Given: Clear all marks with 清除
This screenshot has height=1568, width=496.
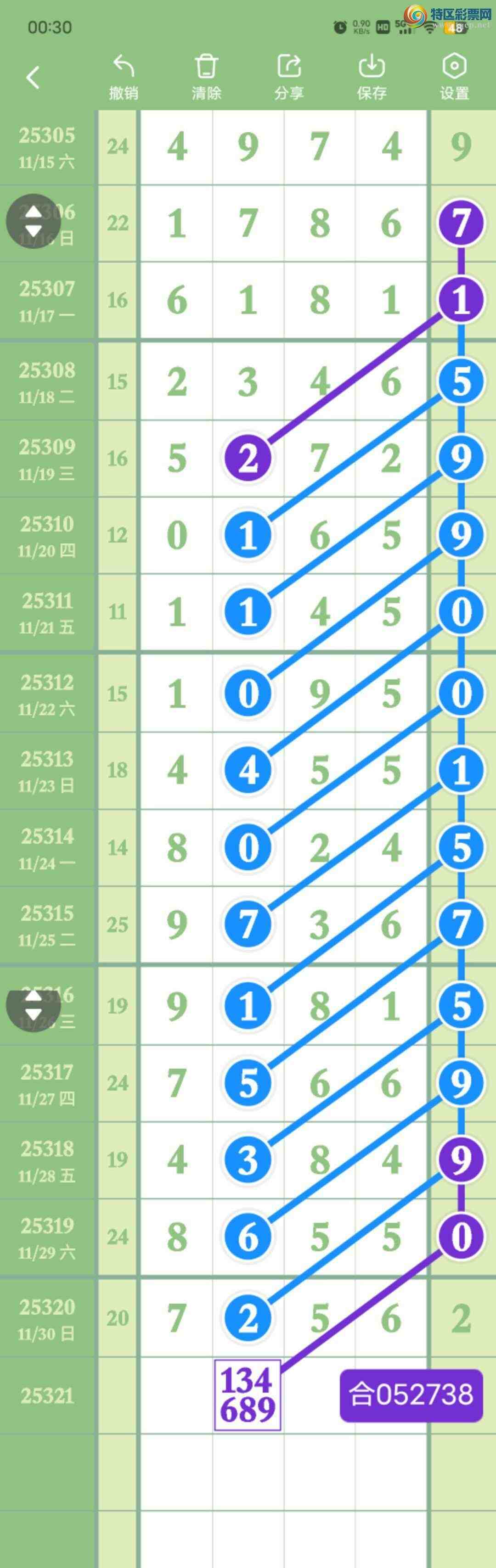Looking at the screenshot, I should [x=207, y=78].
